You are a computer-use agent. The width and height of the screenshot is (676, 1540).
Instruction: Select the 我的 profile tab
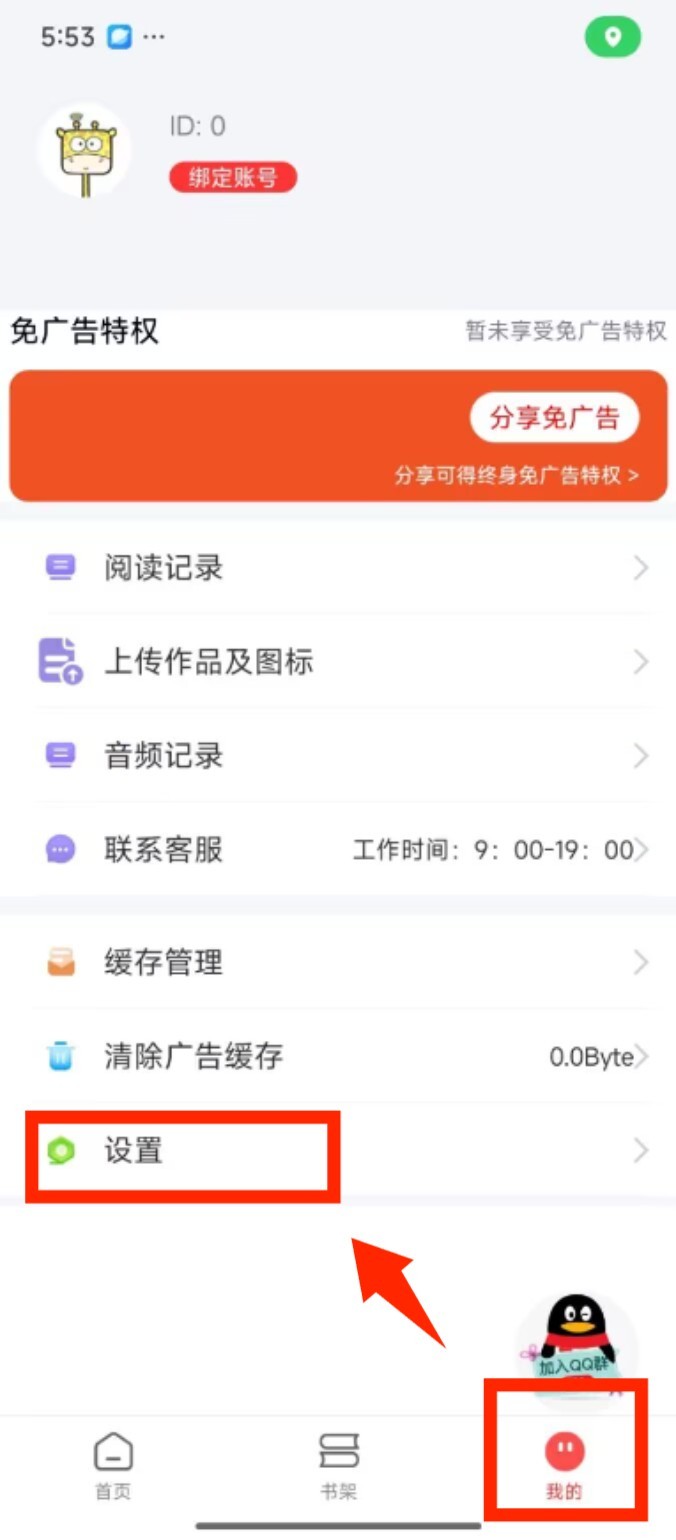click(x=564, y=1465)
